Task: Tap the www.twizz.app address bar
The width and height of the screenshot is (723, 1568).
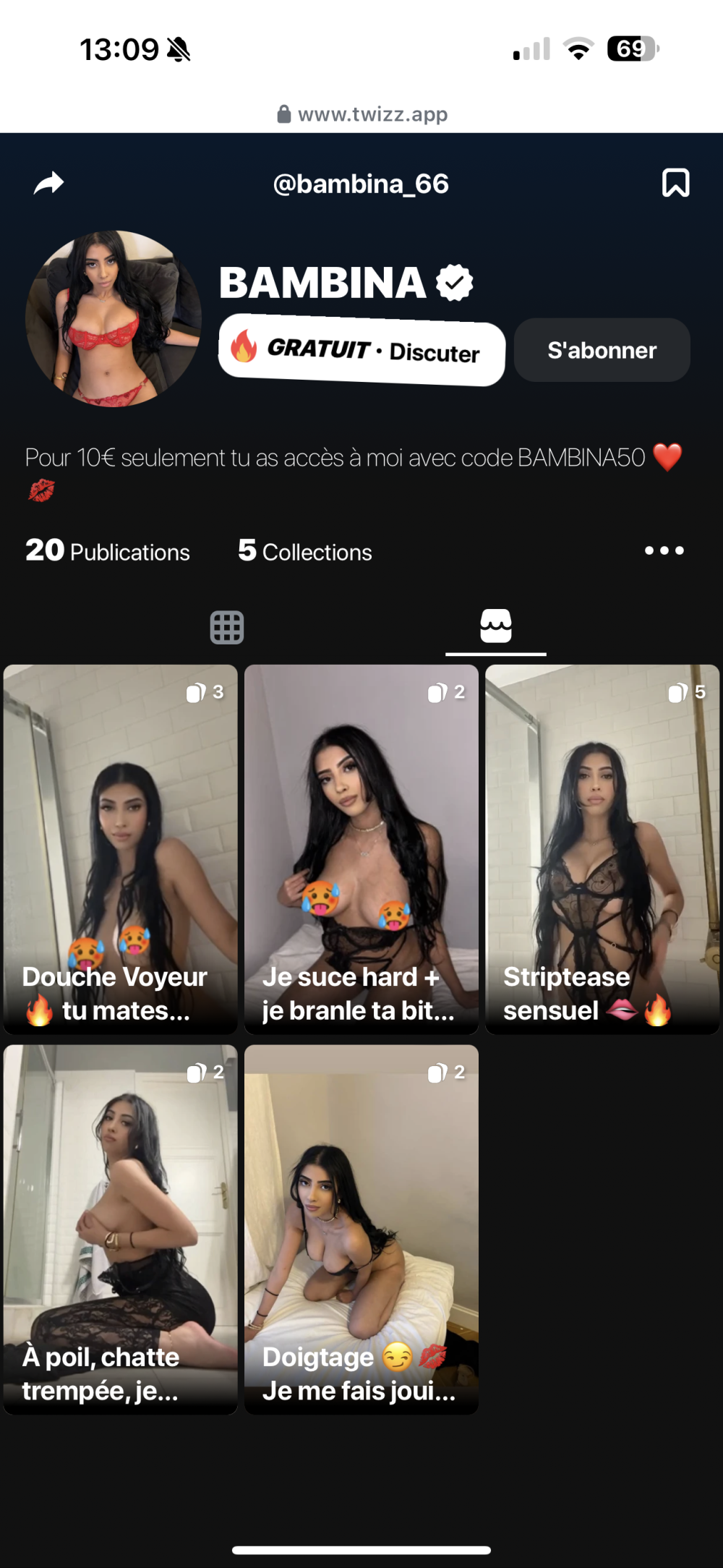Action: [363, 114]
